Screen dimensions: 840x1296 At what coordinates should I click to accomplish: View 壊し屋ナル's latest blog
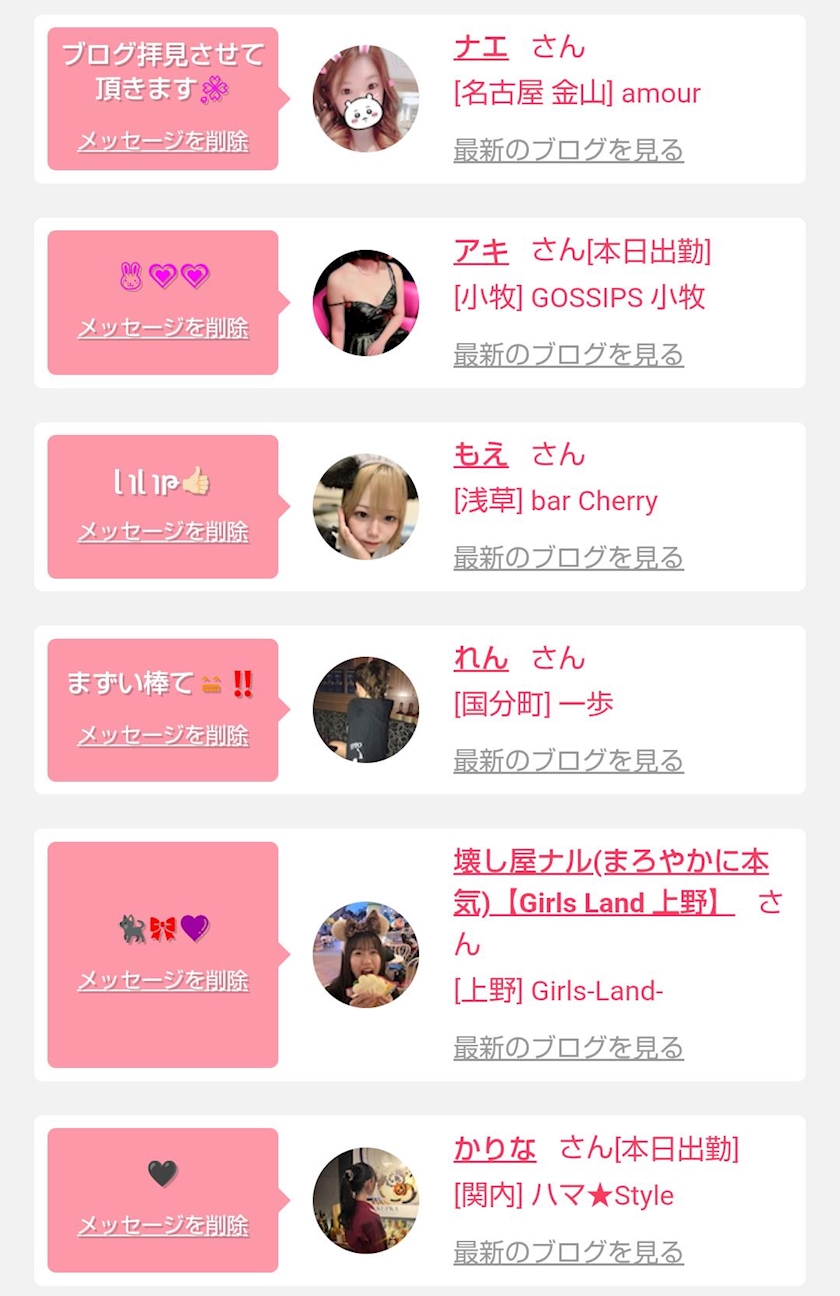pos(568,1049)
